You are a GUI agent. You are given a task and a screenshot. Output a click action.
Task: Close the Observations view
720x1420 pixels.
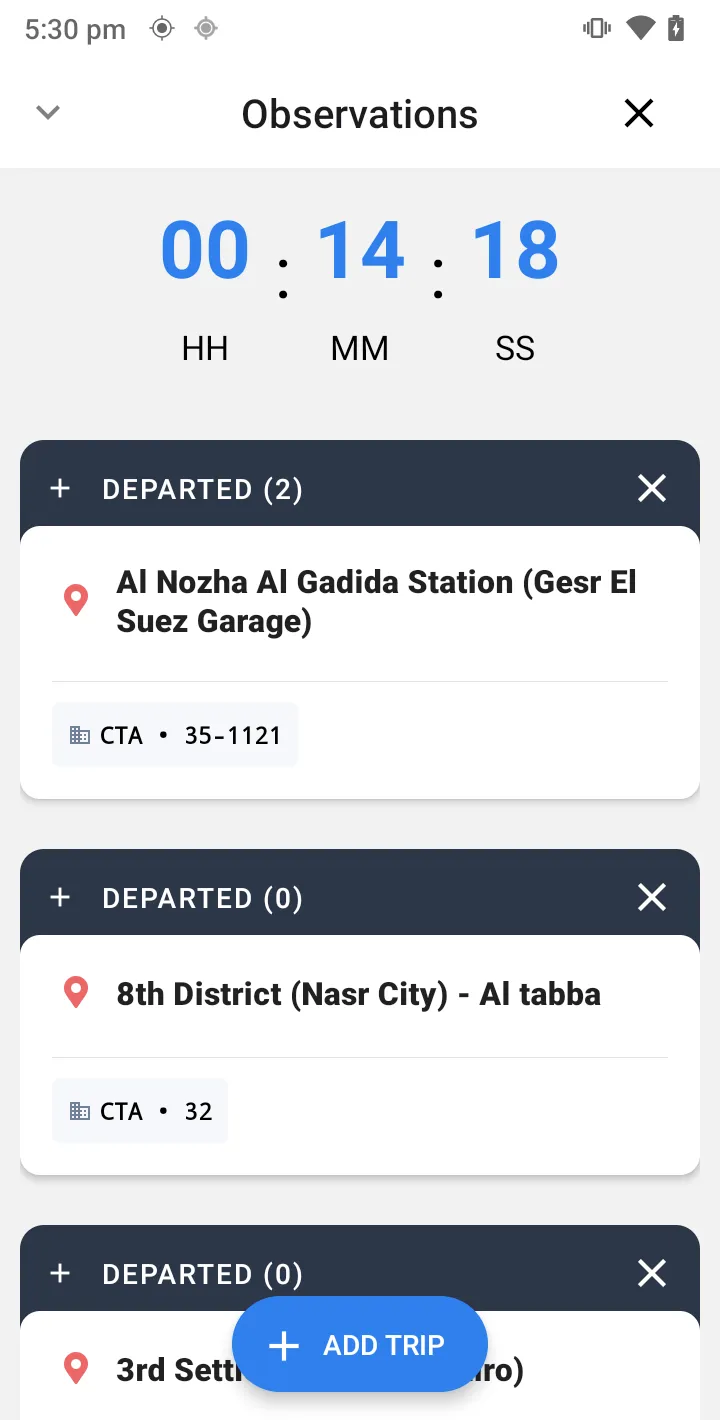tap(639, 113)
